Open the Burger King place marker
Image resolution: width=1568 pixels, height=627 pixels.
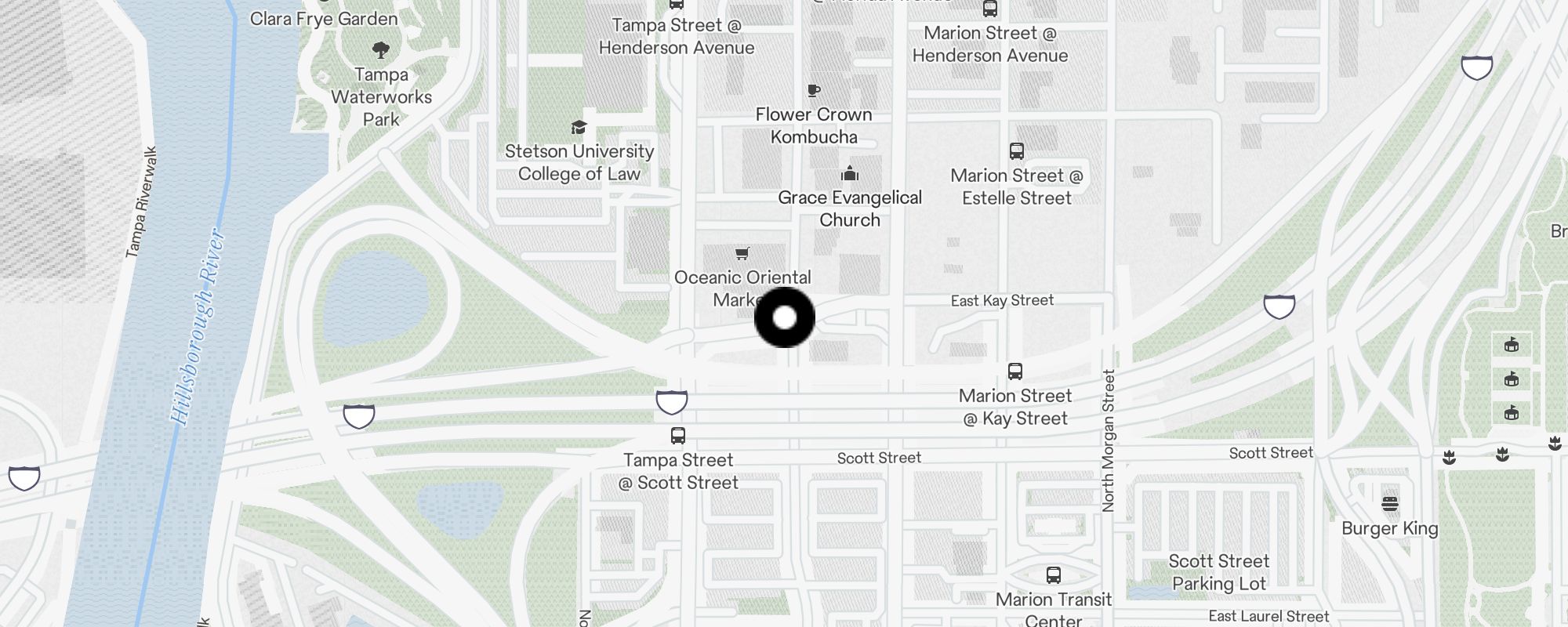(x=1389, y=504)
